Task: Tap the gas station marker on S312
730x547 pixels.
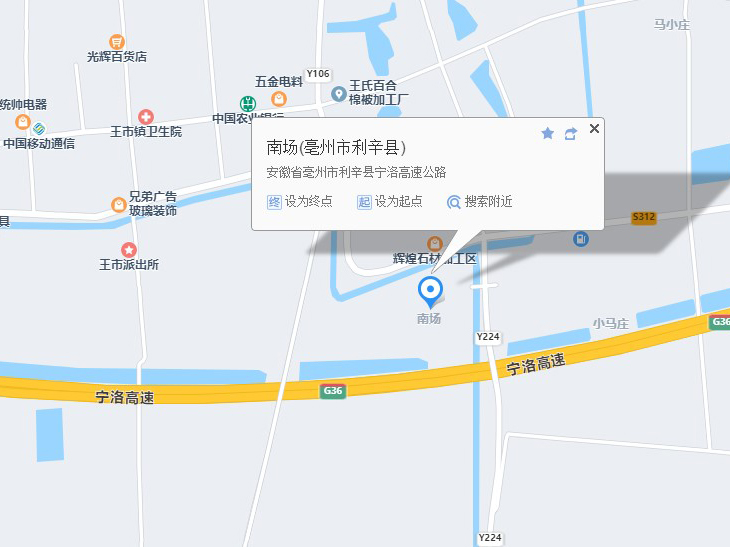Action: pyautogui.click(x=581, y=239)
